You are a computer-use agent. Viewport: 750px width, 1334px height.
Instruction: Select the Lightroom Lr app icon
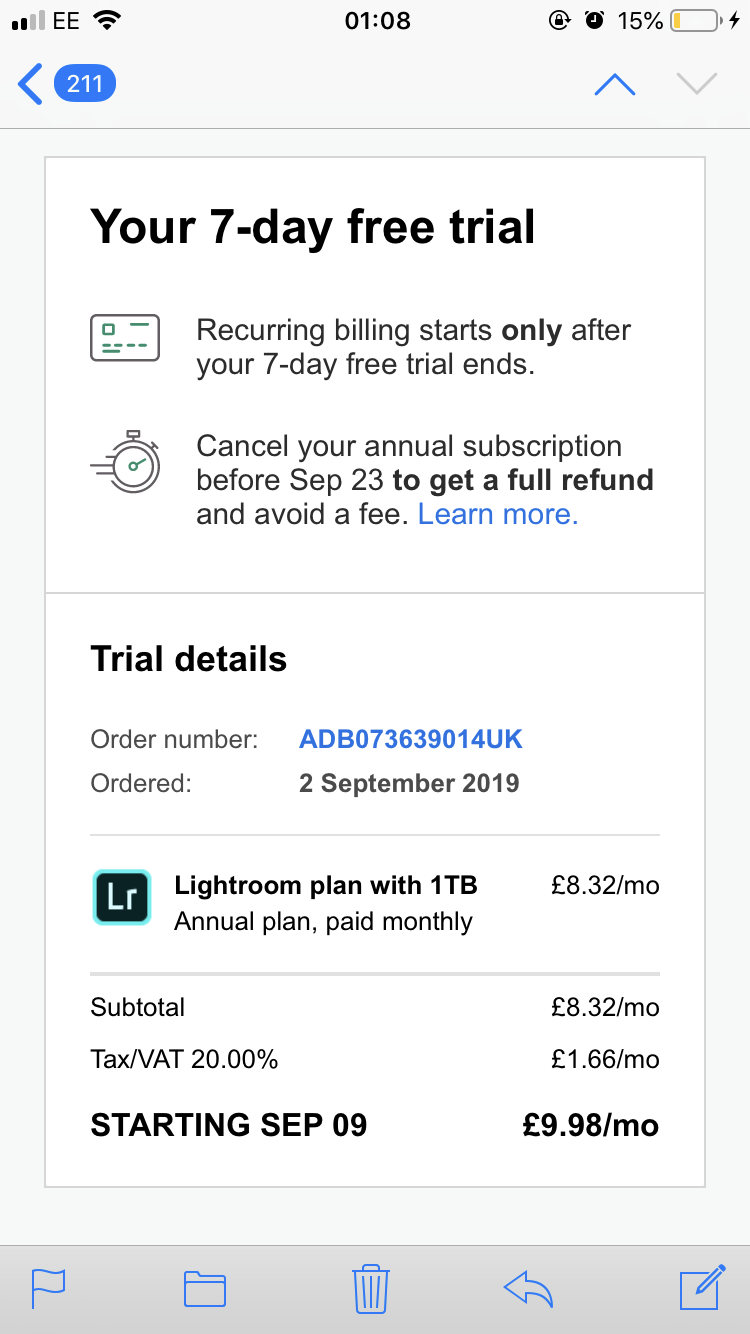(121, 897)
